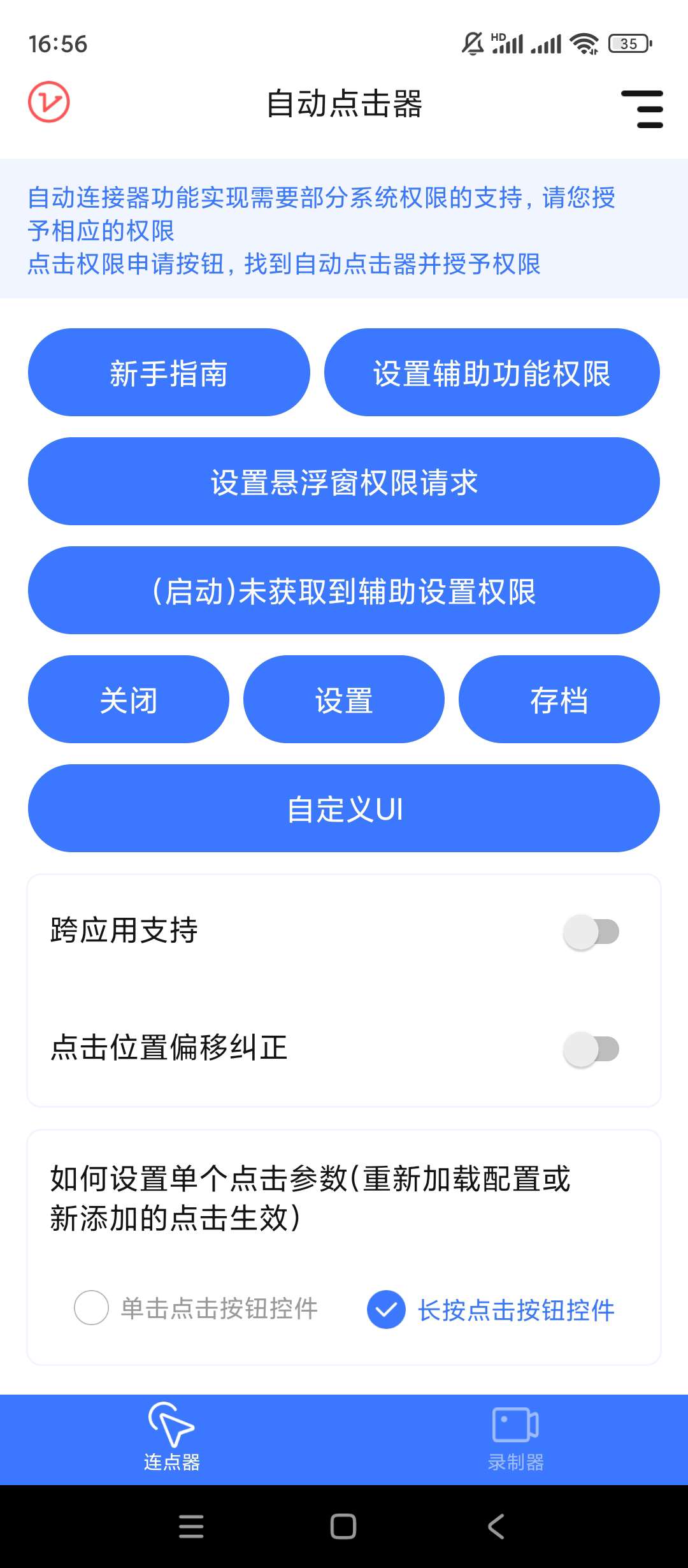Open the red clock icon in the header
688x1568 pixels.
coord(49,102)
